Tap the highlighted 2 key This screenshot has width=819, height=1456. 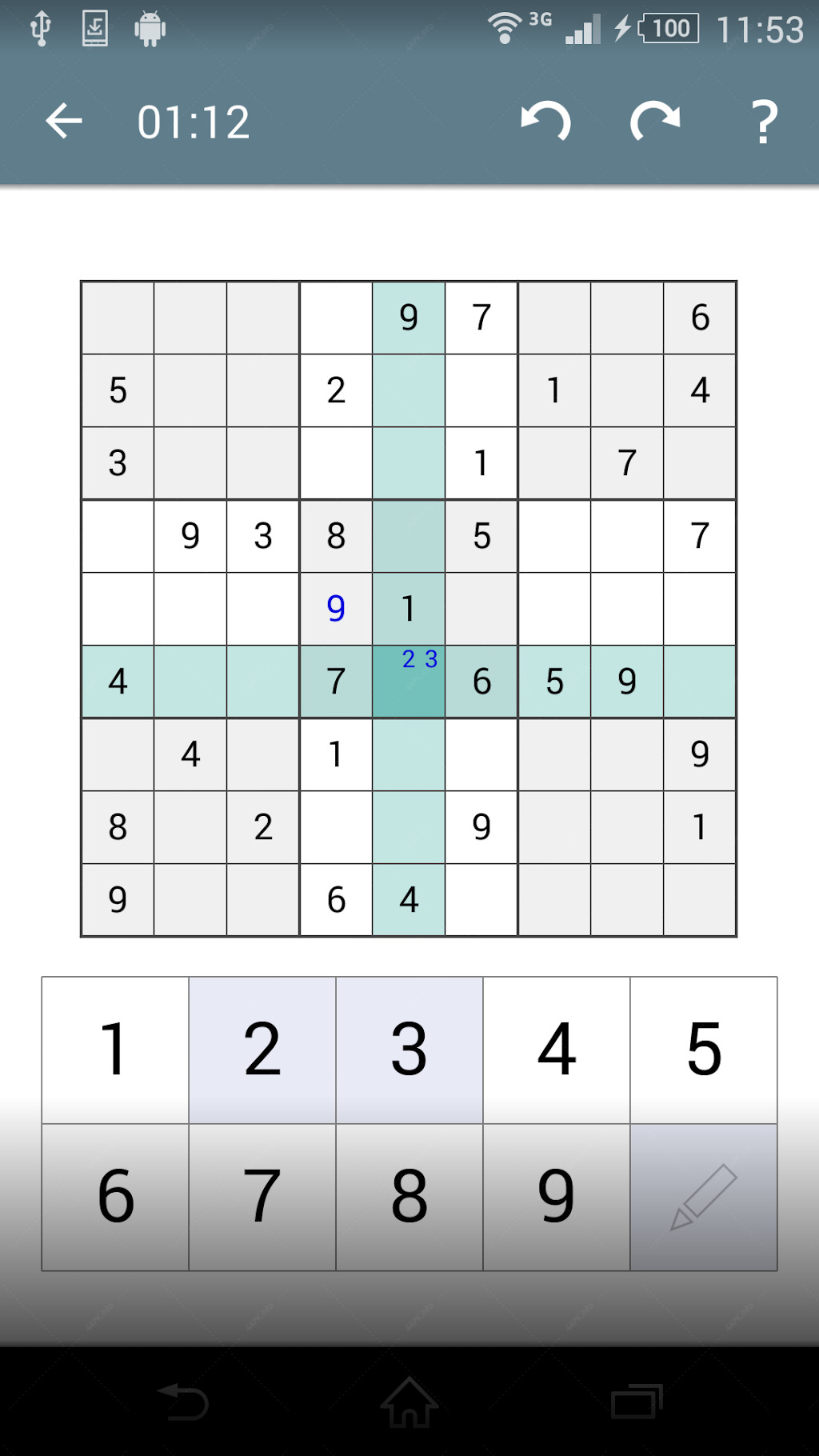point(262,1050)
